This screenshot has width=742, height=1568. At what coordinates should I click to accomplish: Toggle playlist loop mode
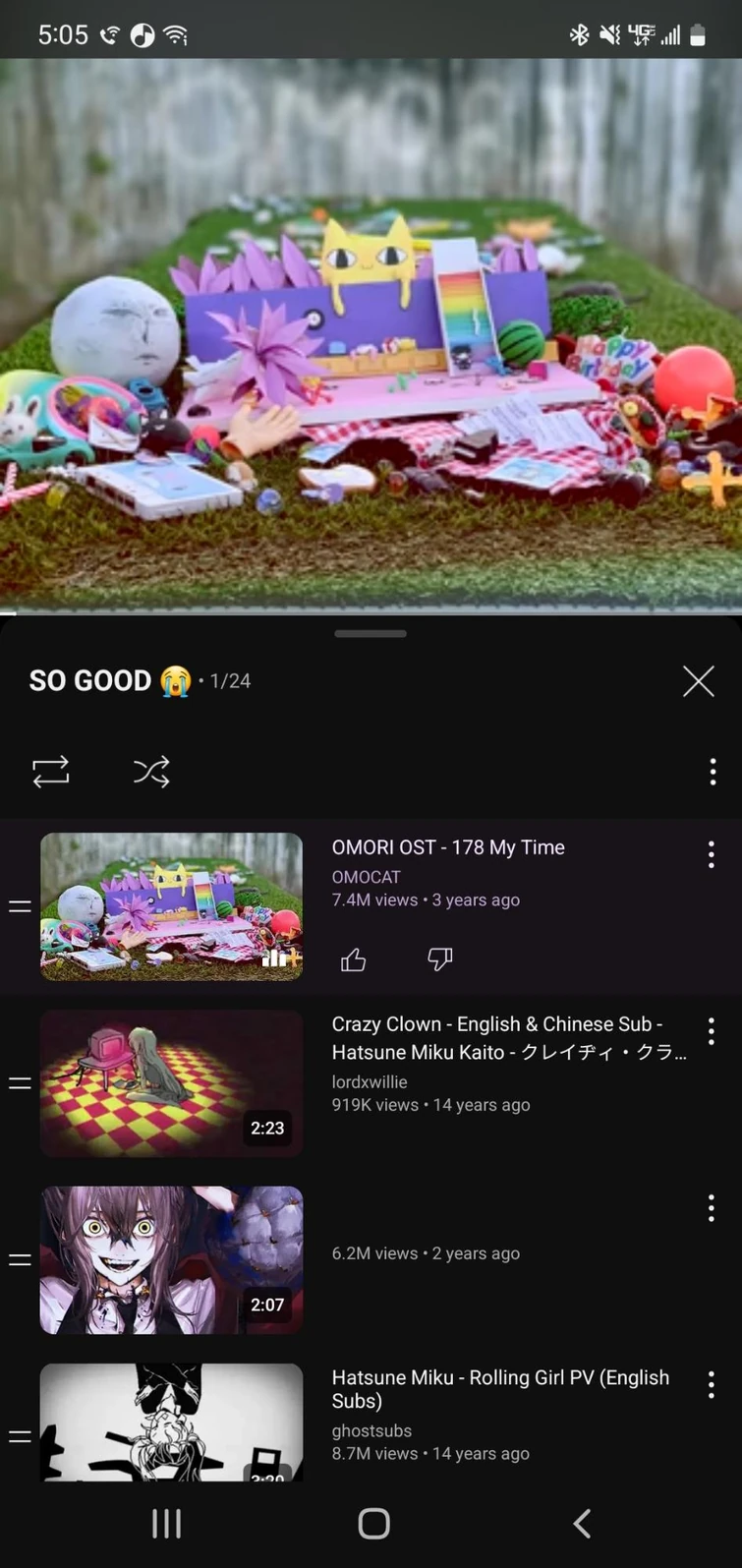coord(51,772)
